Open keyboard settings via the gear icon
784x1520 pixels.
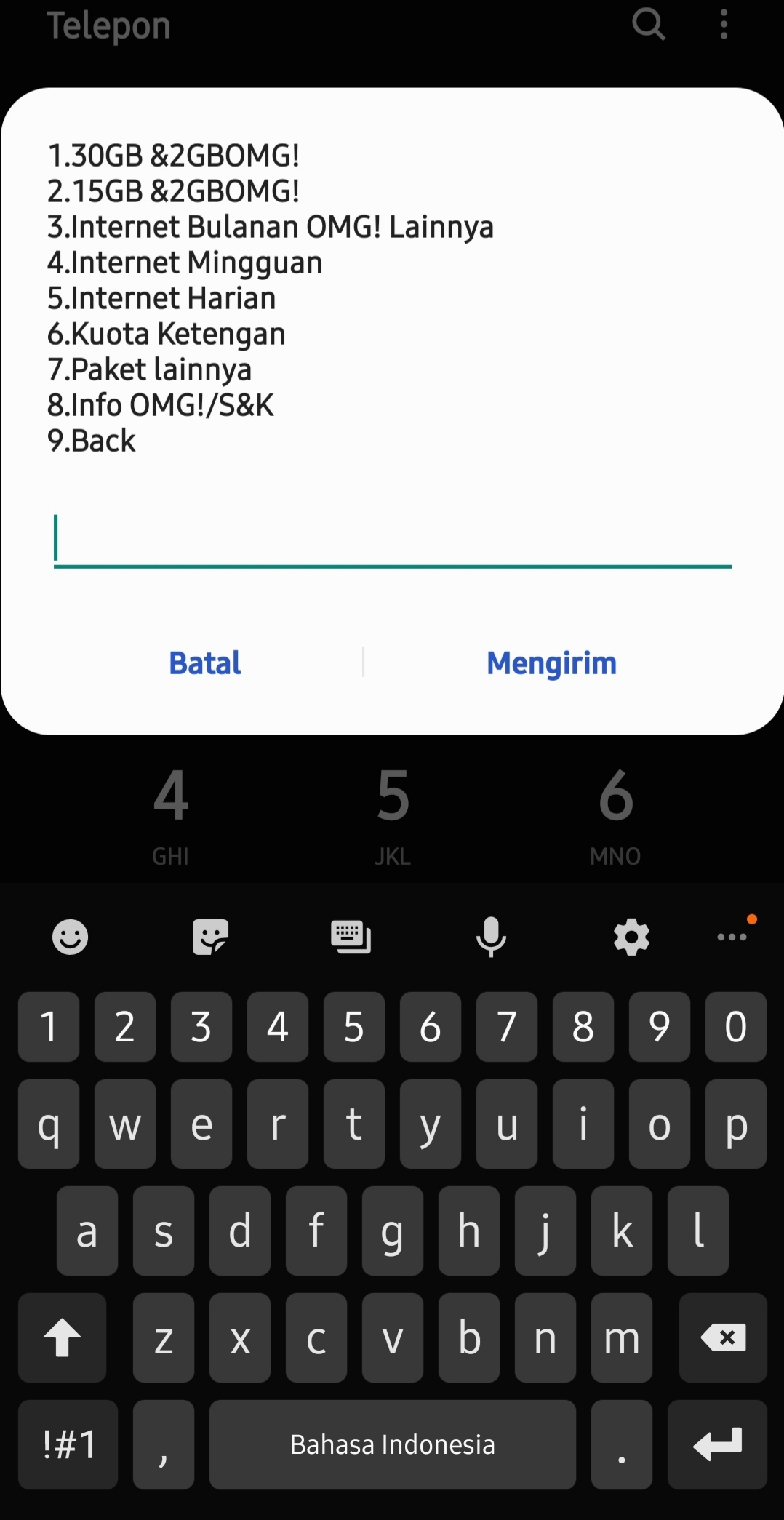pyautogui.click(x=631, y=937)
